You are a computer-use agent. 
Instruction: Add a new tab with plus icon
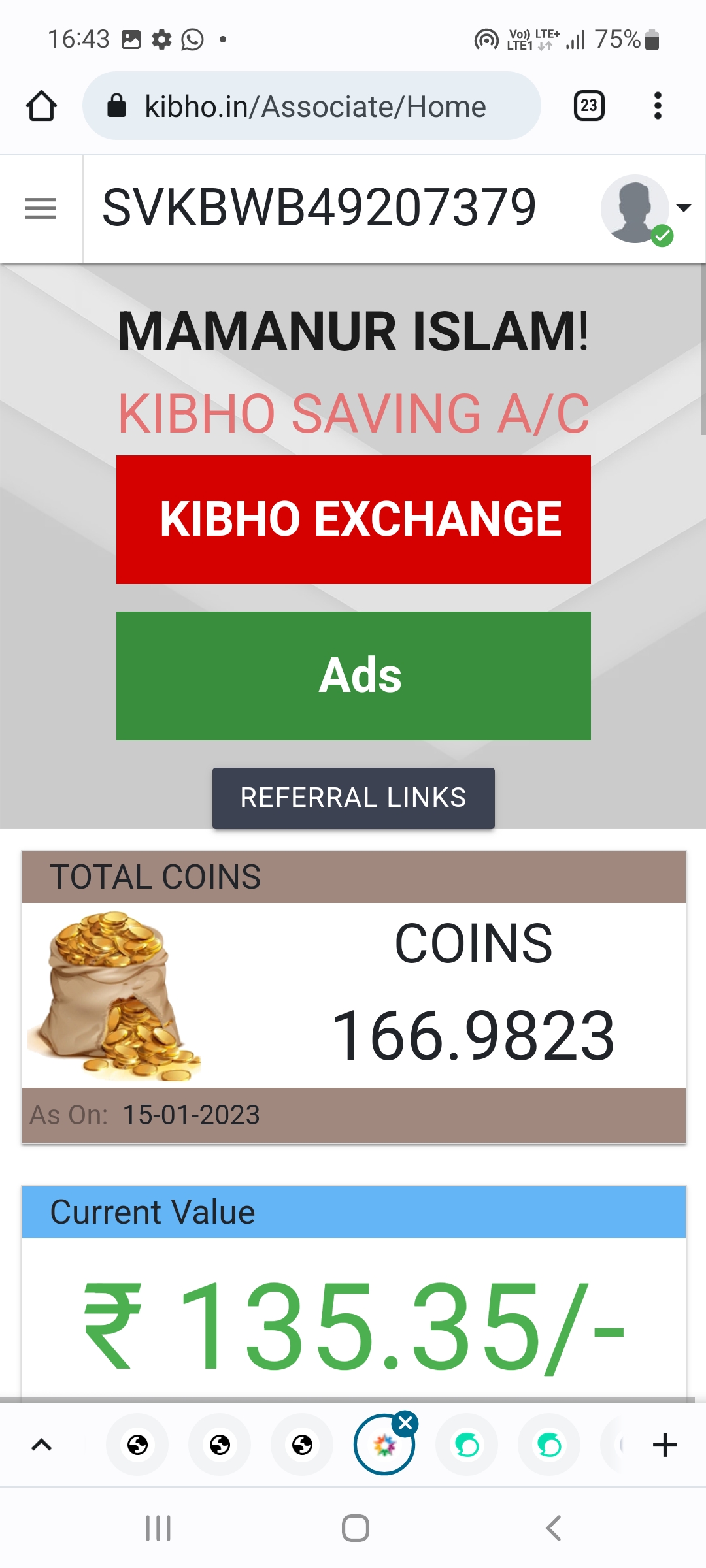pos(665,1445)
